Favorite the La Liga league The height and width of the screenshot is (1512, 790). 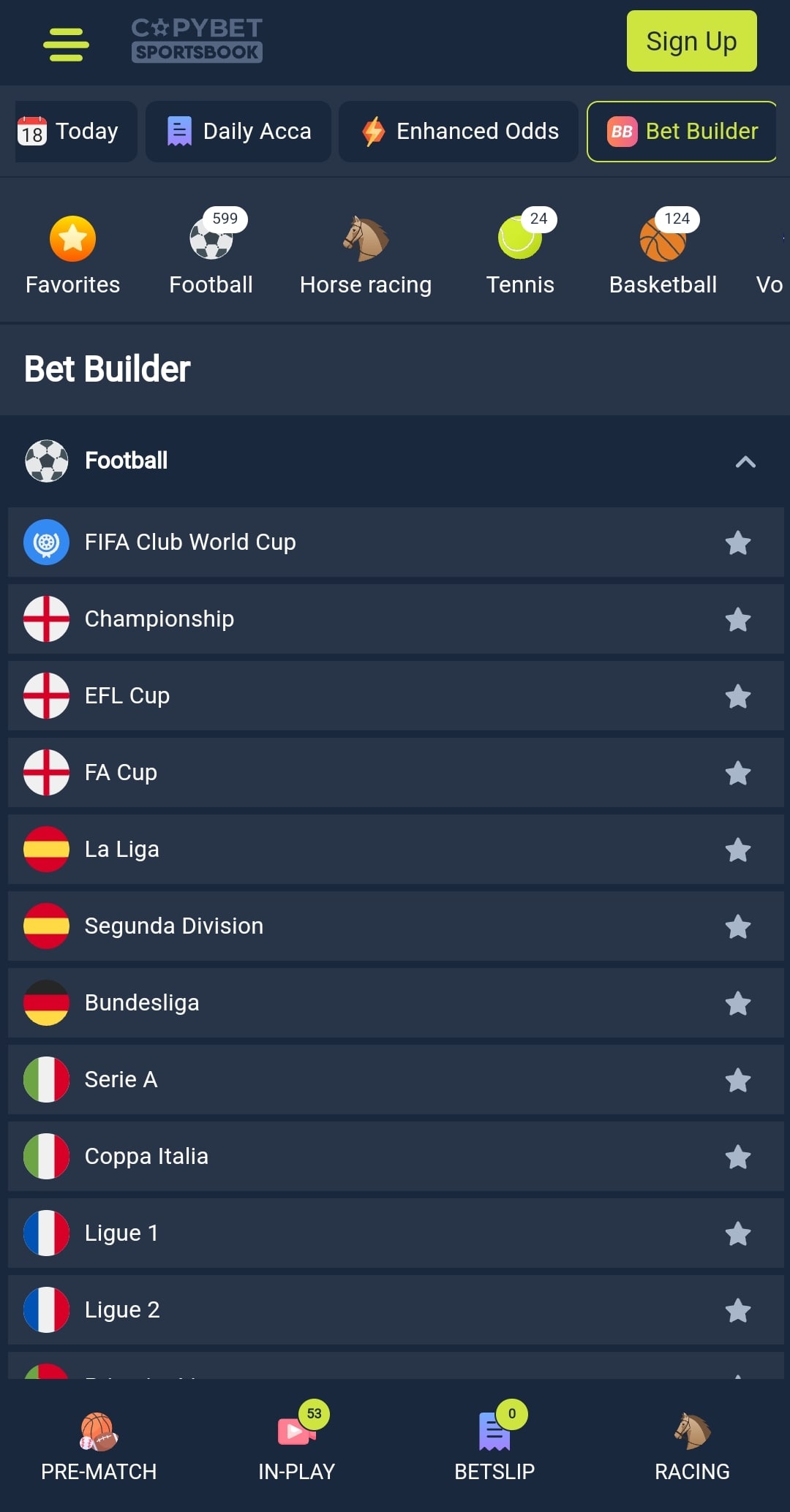(739, 850)
